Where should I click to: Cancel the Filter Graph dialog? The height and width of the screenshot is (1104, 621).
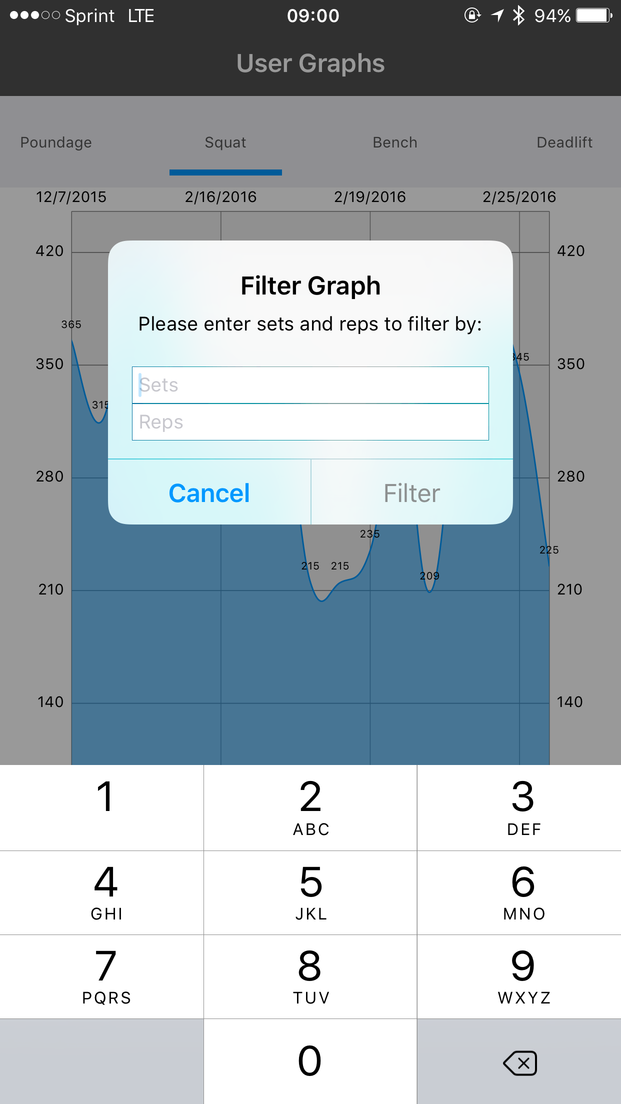pyautogui.click(x=209, y=492)
